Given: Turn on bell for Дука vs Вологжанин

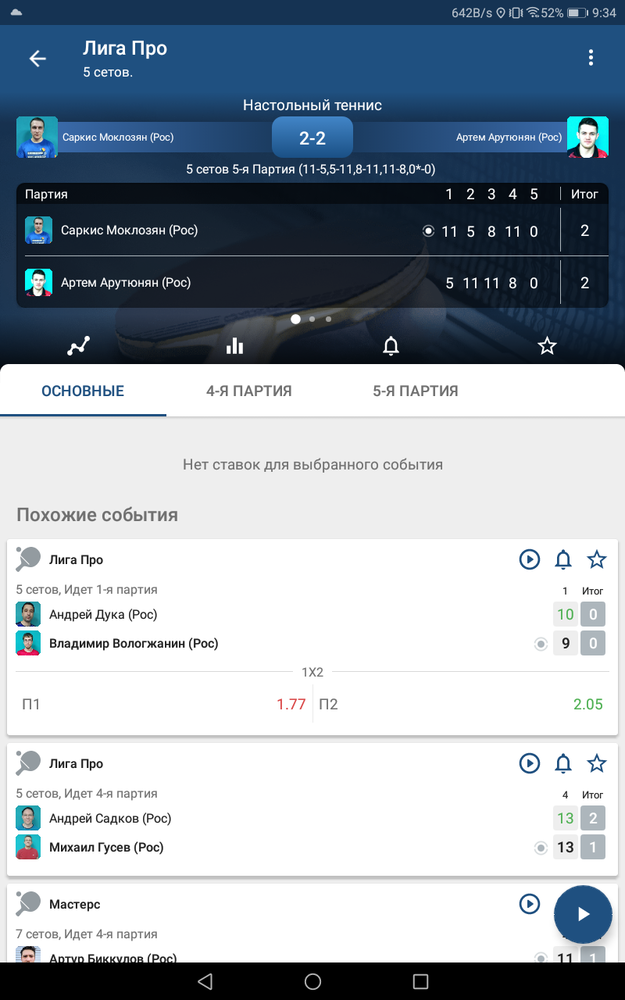Looking at the screenshot, I should tap(563, 559).
